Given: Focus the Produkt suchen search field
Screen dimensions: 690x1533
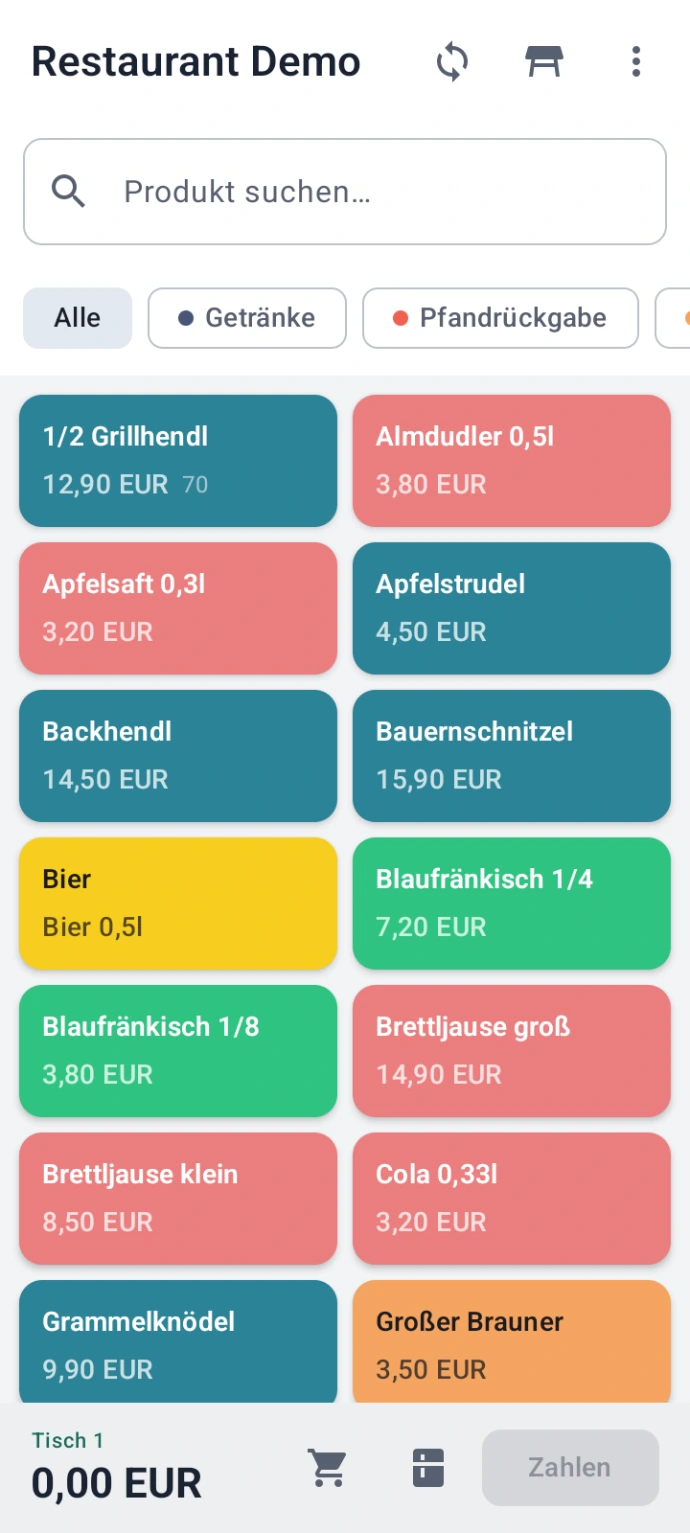Looking at the screenshot, I should pyautogui.click(x=345, y=191).
